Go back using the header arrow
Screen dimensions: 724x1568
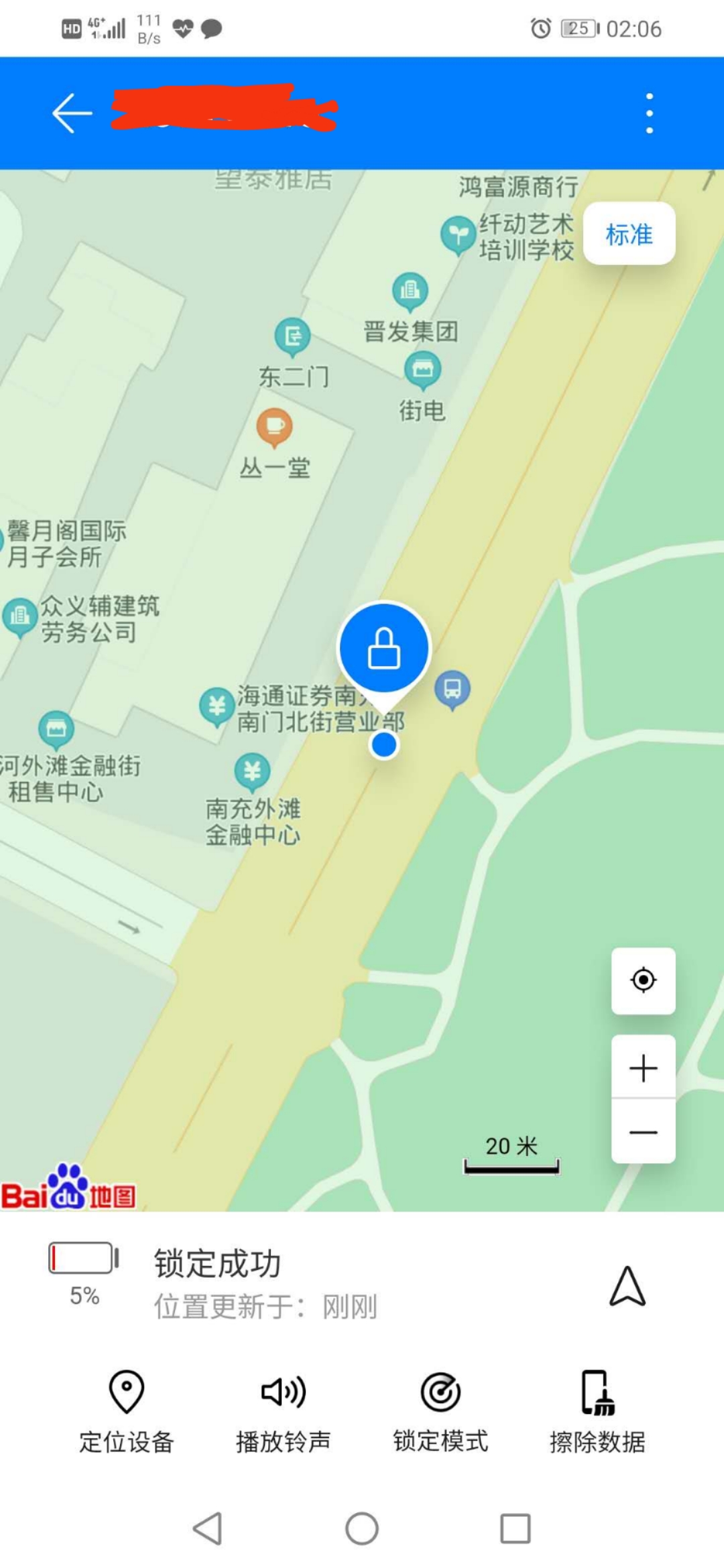pos(72,113)
